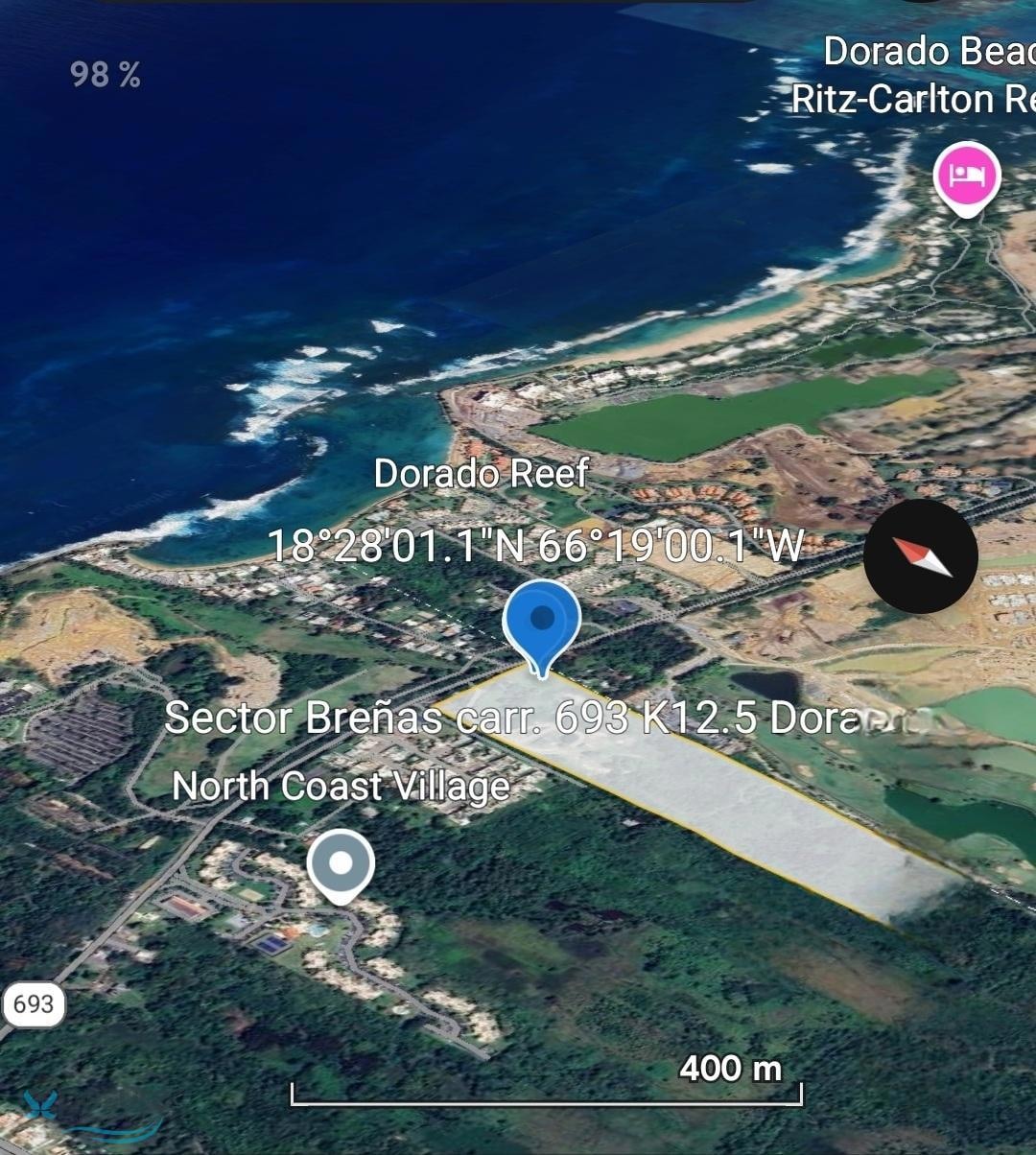This screenshot has height=1155, width=1036.
Task: Open the North Coast Village place marker
Action: coord(341,863)
